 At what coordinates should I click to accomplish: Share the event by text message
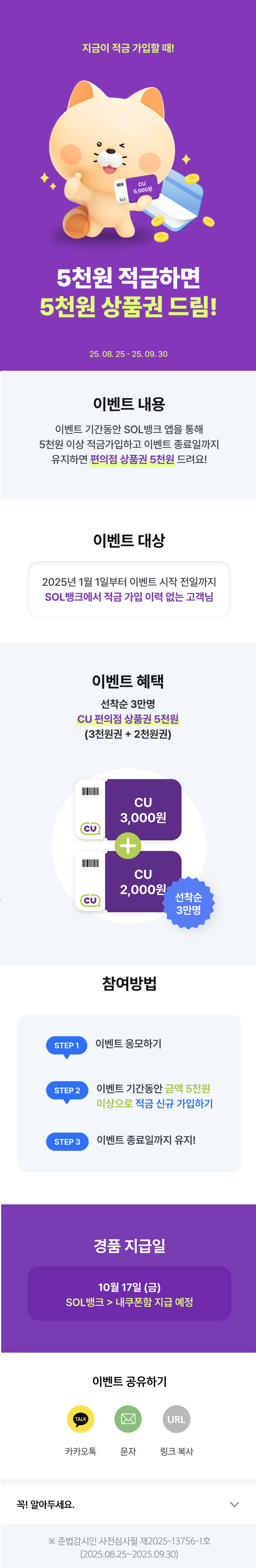point(128,1419)
